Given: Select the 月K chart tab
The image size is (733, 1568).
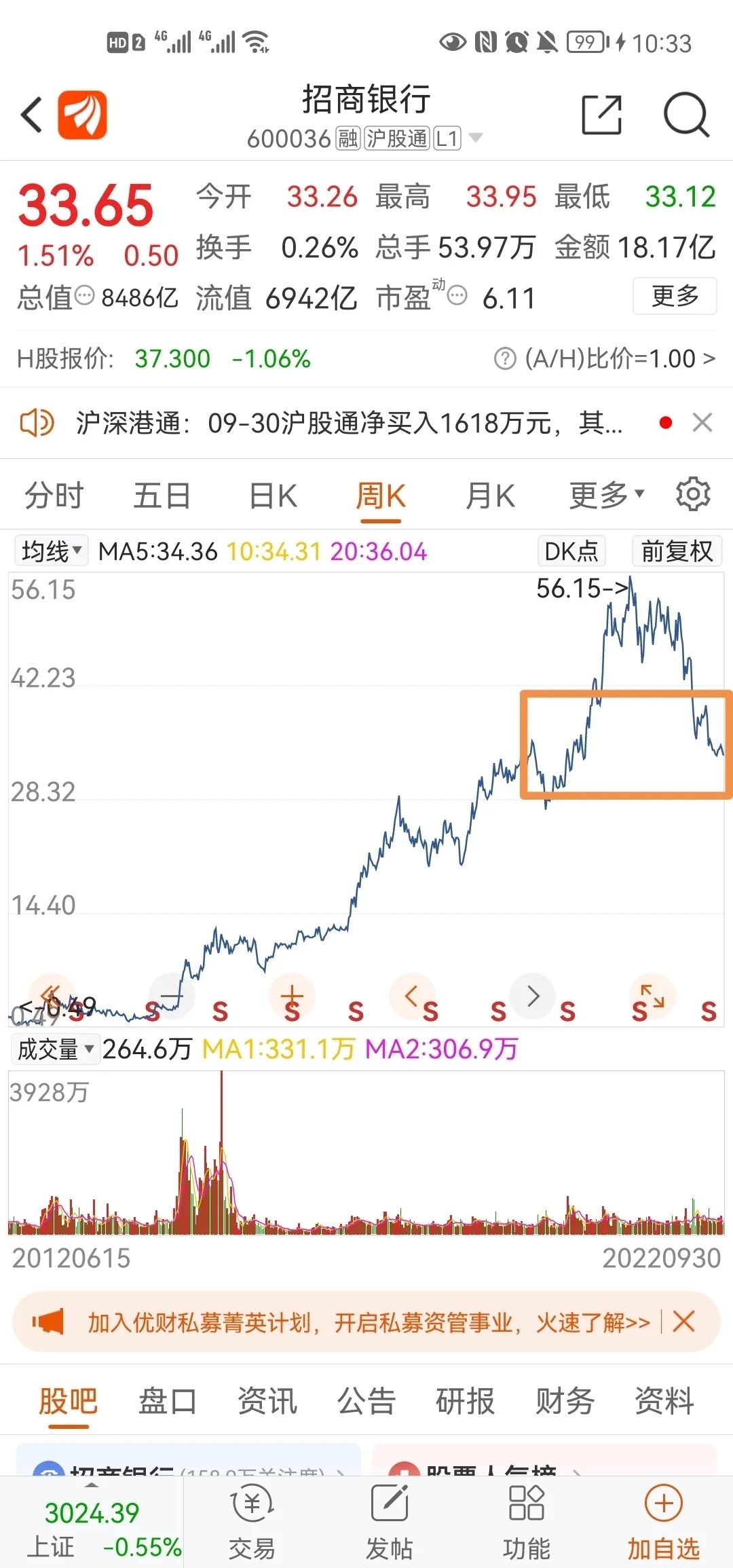Looking at the screenshot, I should point(490,496).
